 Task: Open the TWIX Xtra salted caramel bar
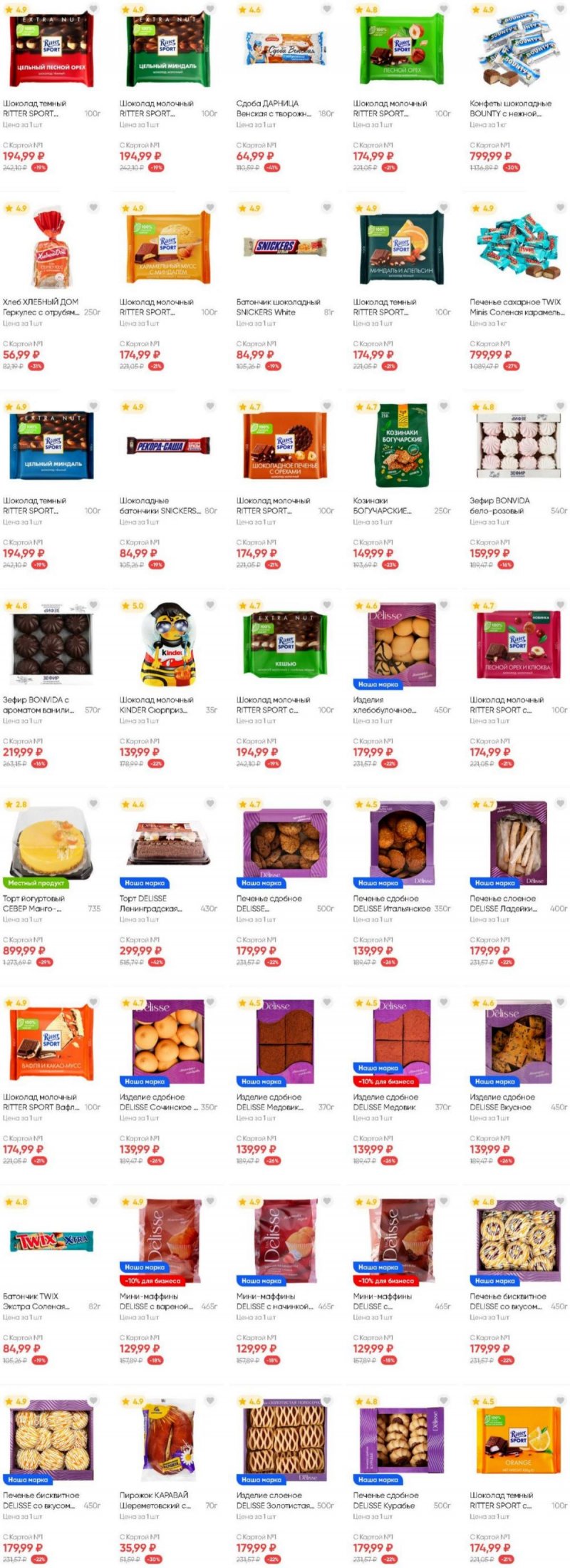pos(51,1242)
